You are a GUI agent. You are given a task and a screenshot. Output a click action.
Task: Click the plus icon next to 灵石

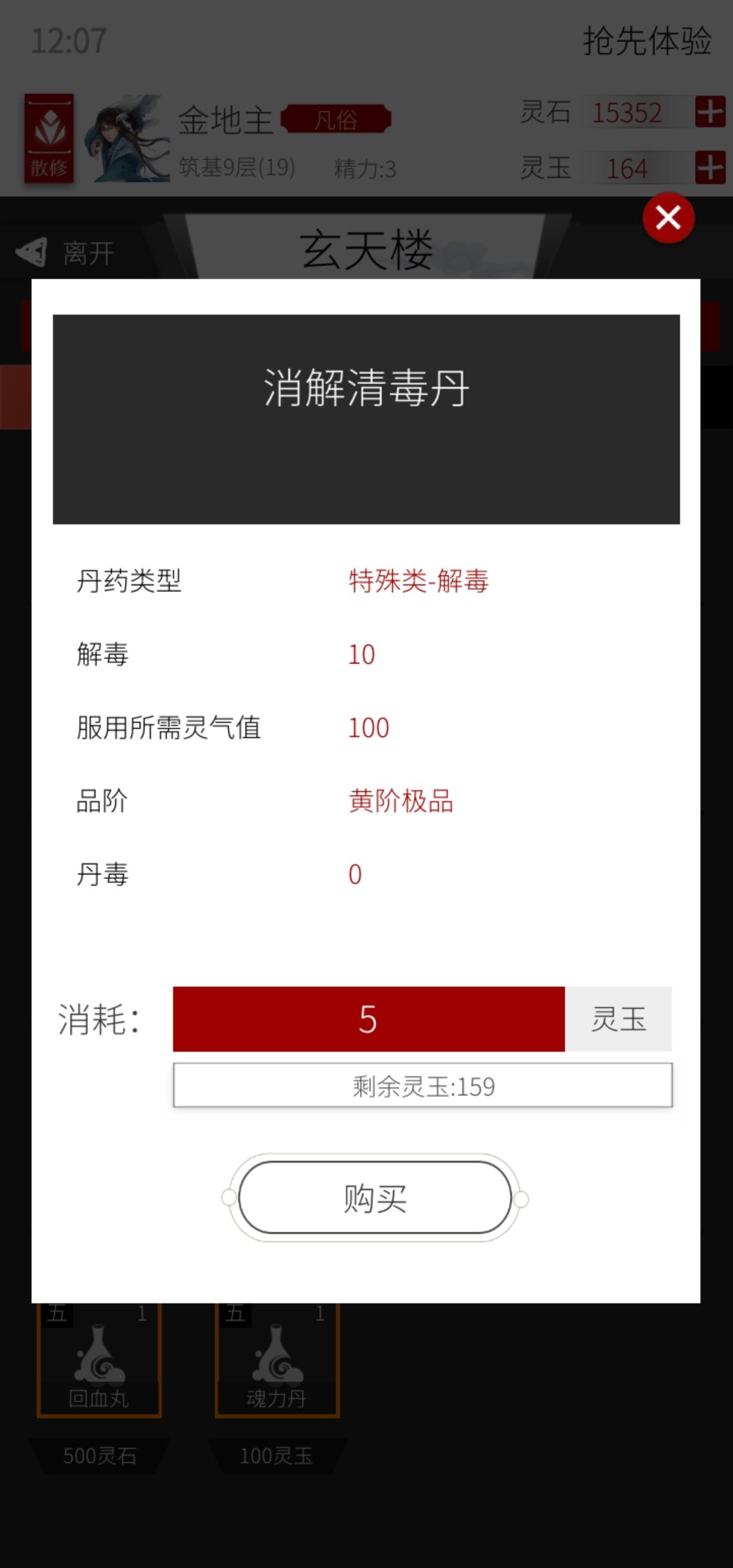710,113
